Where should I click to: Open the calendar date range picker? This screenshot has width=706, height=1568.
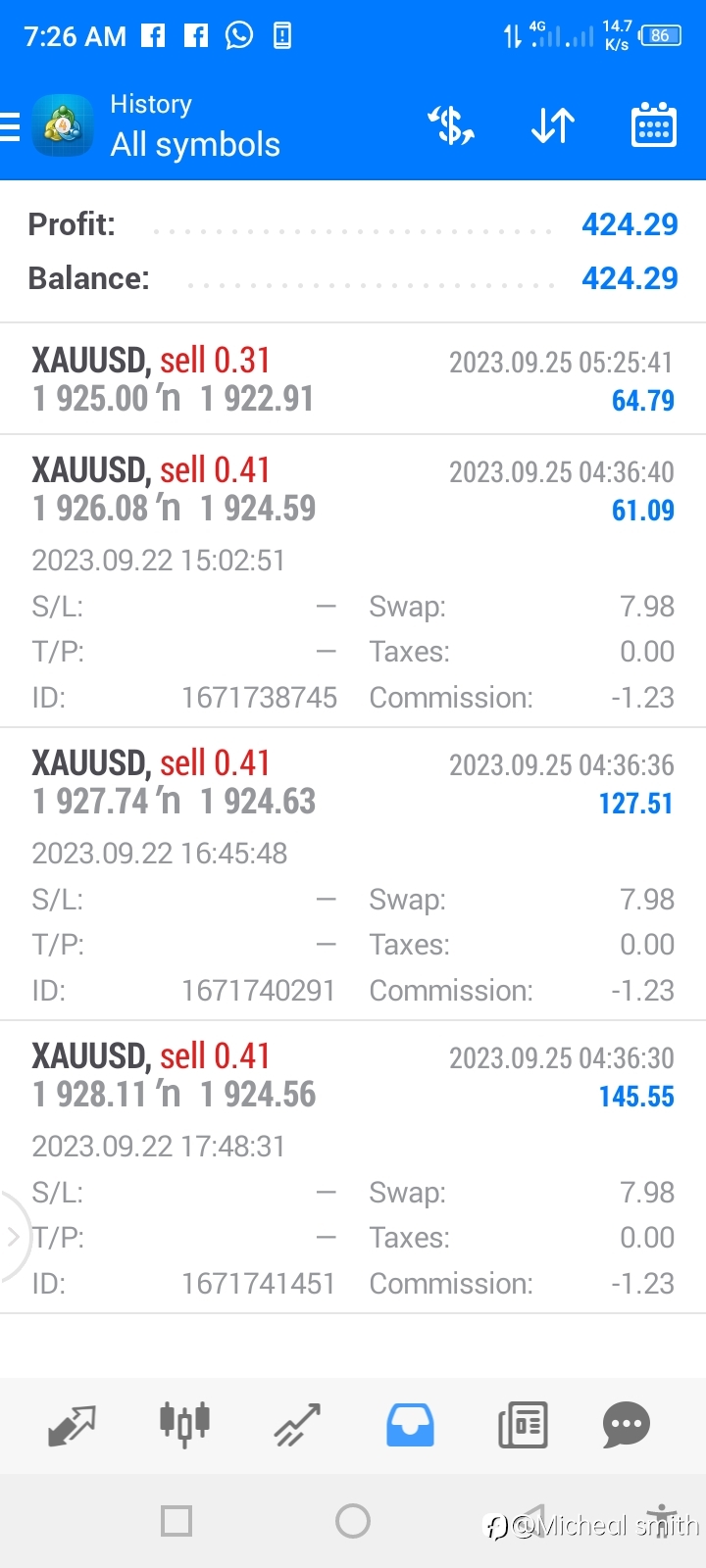(x=654, y=125)
